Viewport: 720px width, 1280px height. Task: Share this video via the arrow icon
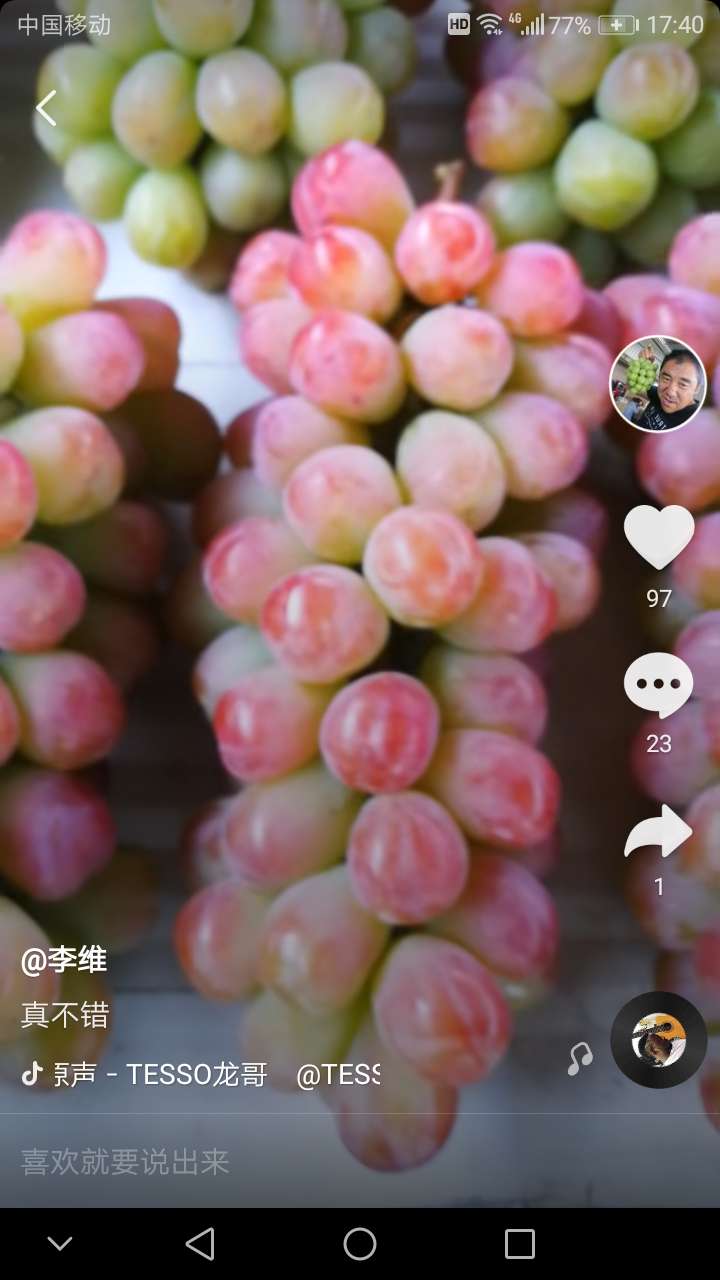[x=658, y=832]
